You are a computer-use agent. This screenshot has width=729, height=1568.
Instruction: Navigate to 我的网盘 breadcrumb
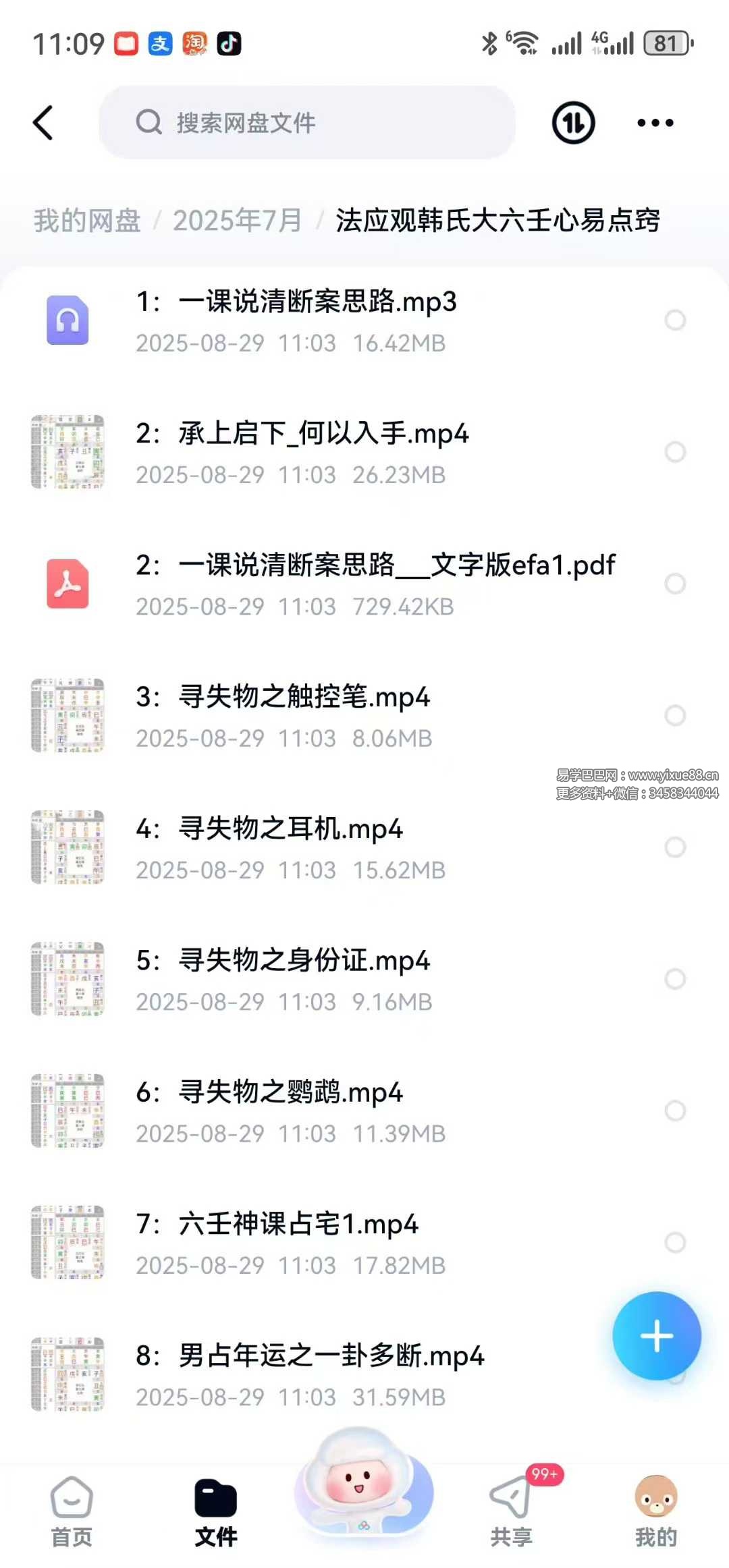click(87, 221)
